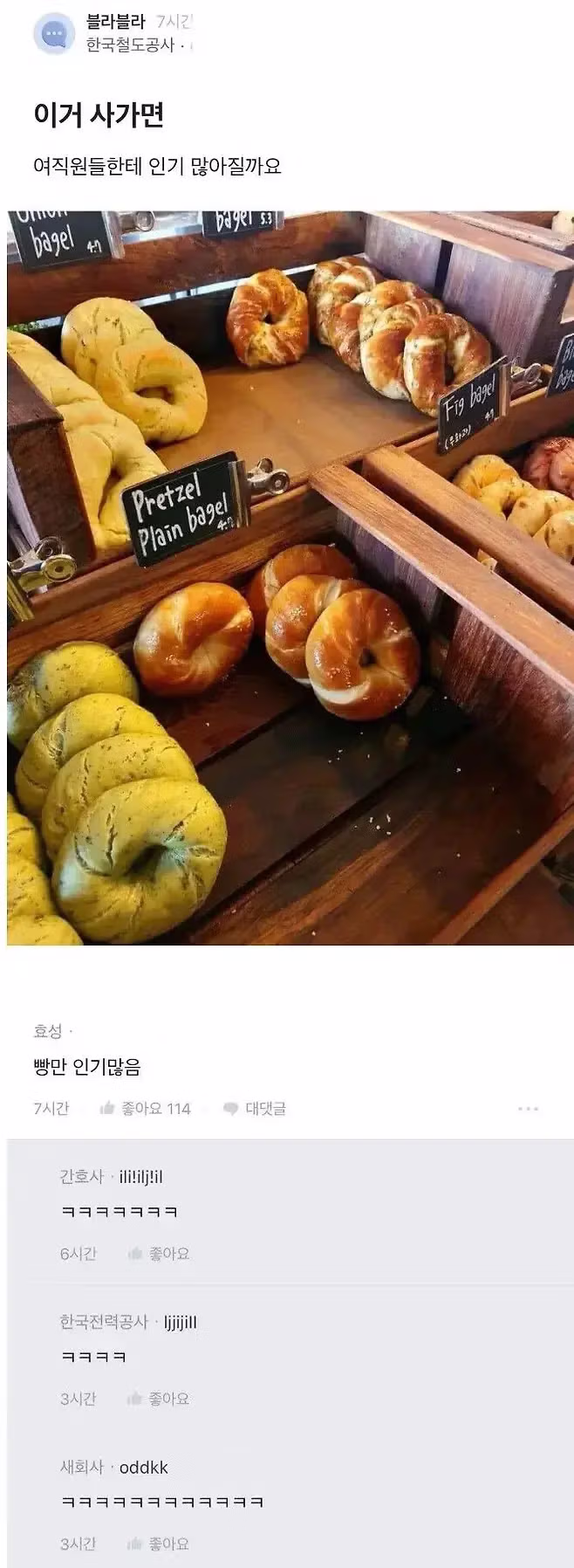Image resolution: width=574 pixels, height=1568 pixels.
Task: Like the comment "빵만 인기많음"
Action: 145,1109
